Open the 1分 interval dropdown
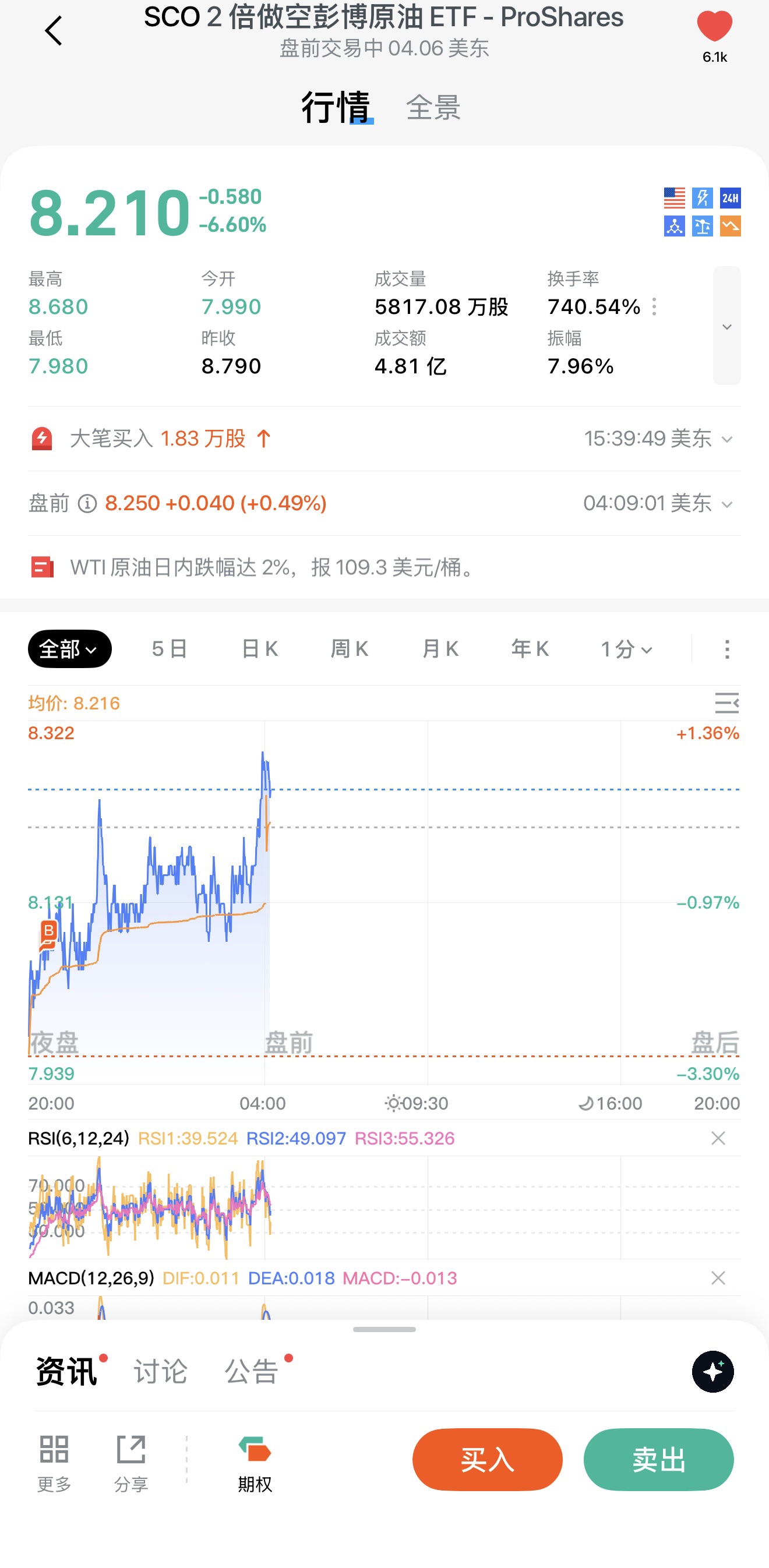This screenshot has width=769, height=1568. 626,649
